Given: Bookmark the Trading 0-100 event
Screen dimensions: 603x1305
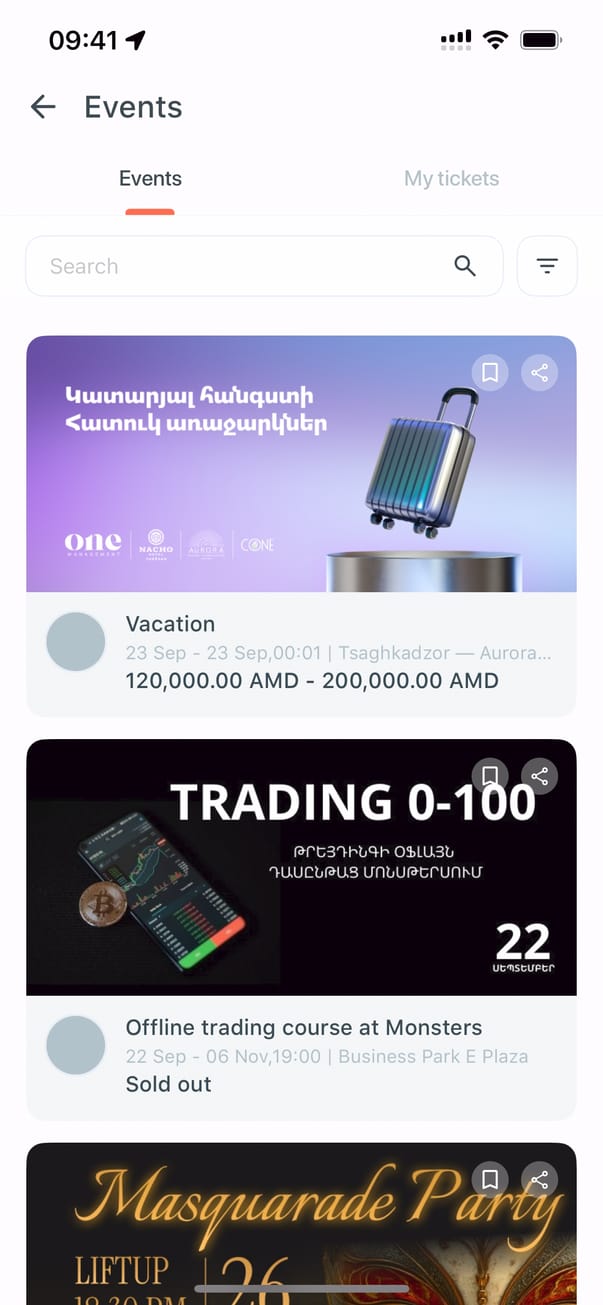Looking at the screenshot, I should [490, 776].
